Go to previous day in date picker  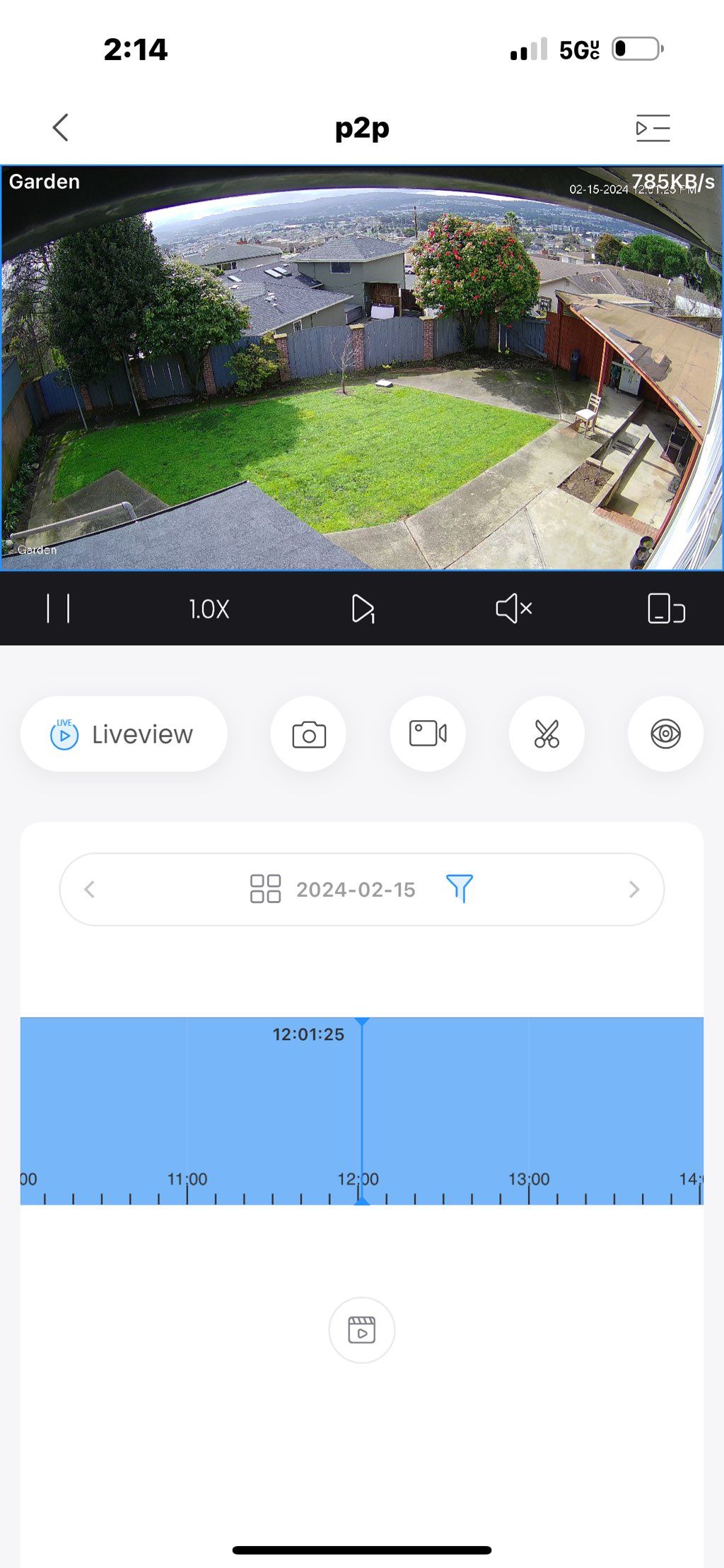click(90, 890)
